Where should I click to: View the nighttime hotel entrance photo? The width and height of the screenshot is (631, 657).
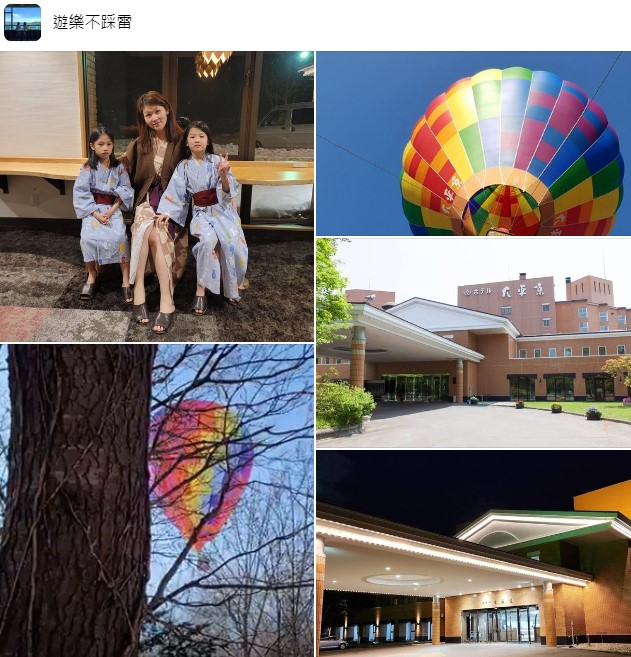473,553
